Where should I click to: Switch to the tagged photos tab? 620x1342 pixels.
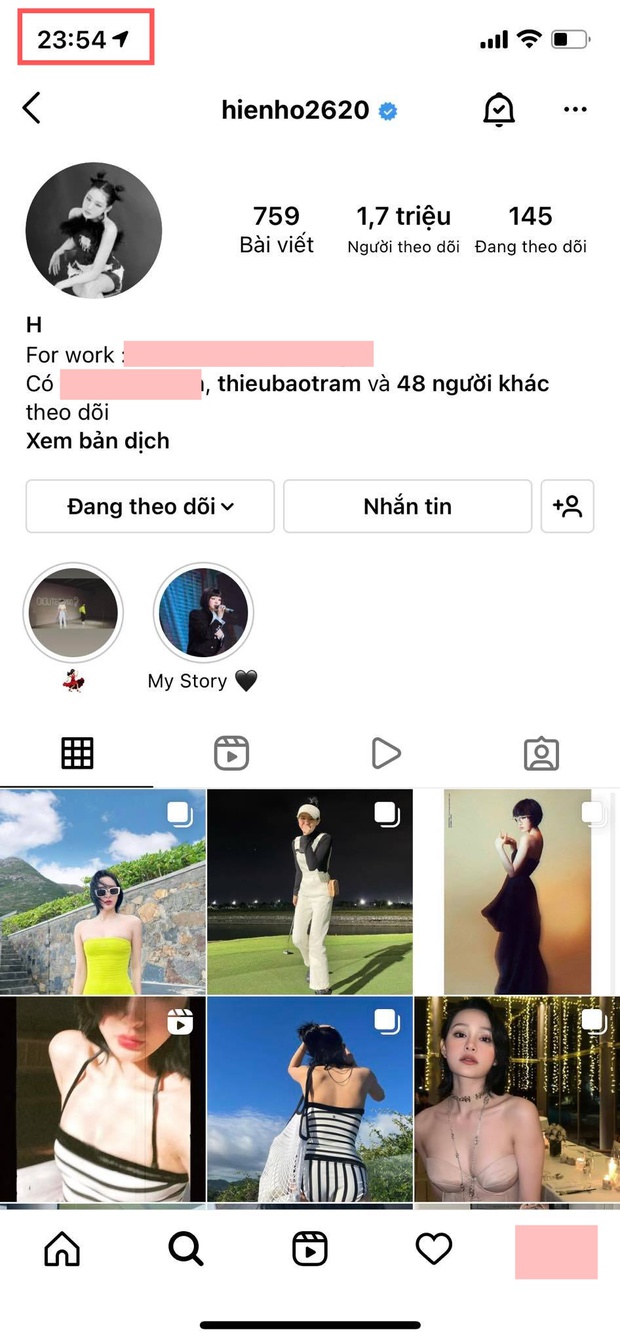[541, 754]
